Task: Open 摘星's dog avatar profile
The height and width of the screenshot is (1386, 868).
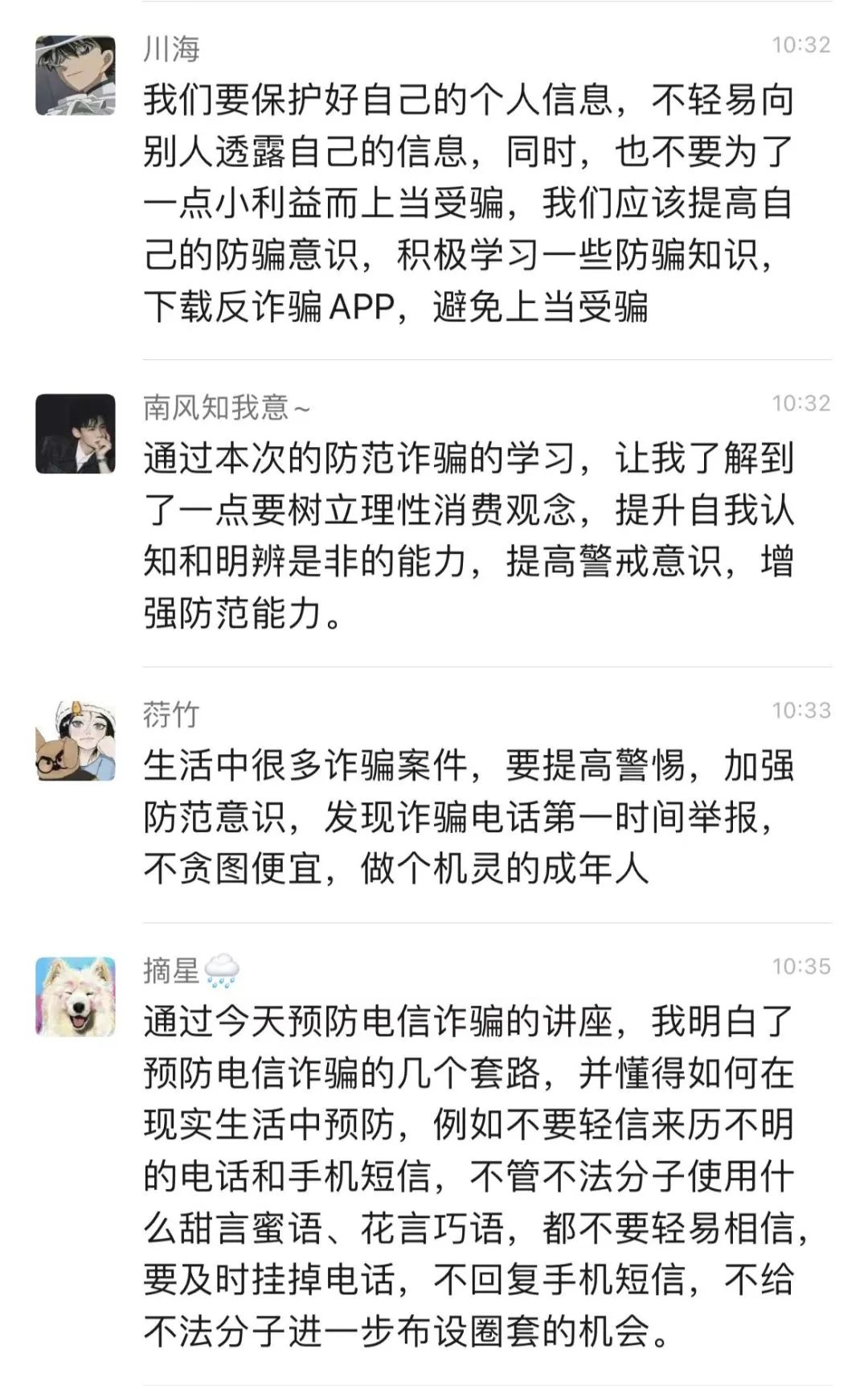Action: 76,997
